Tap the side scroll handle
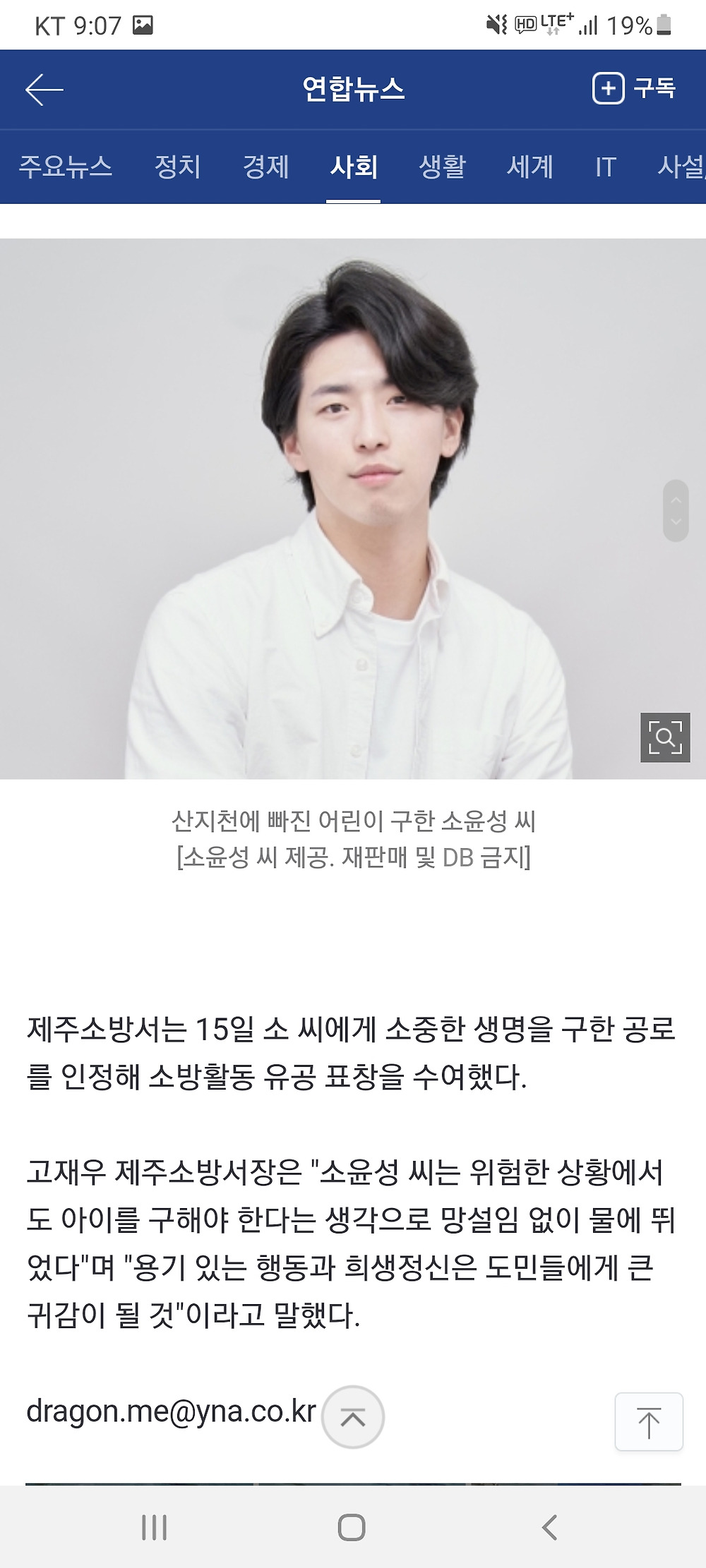 676,511
